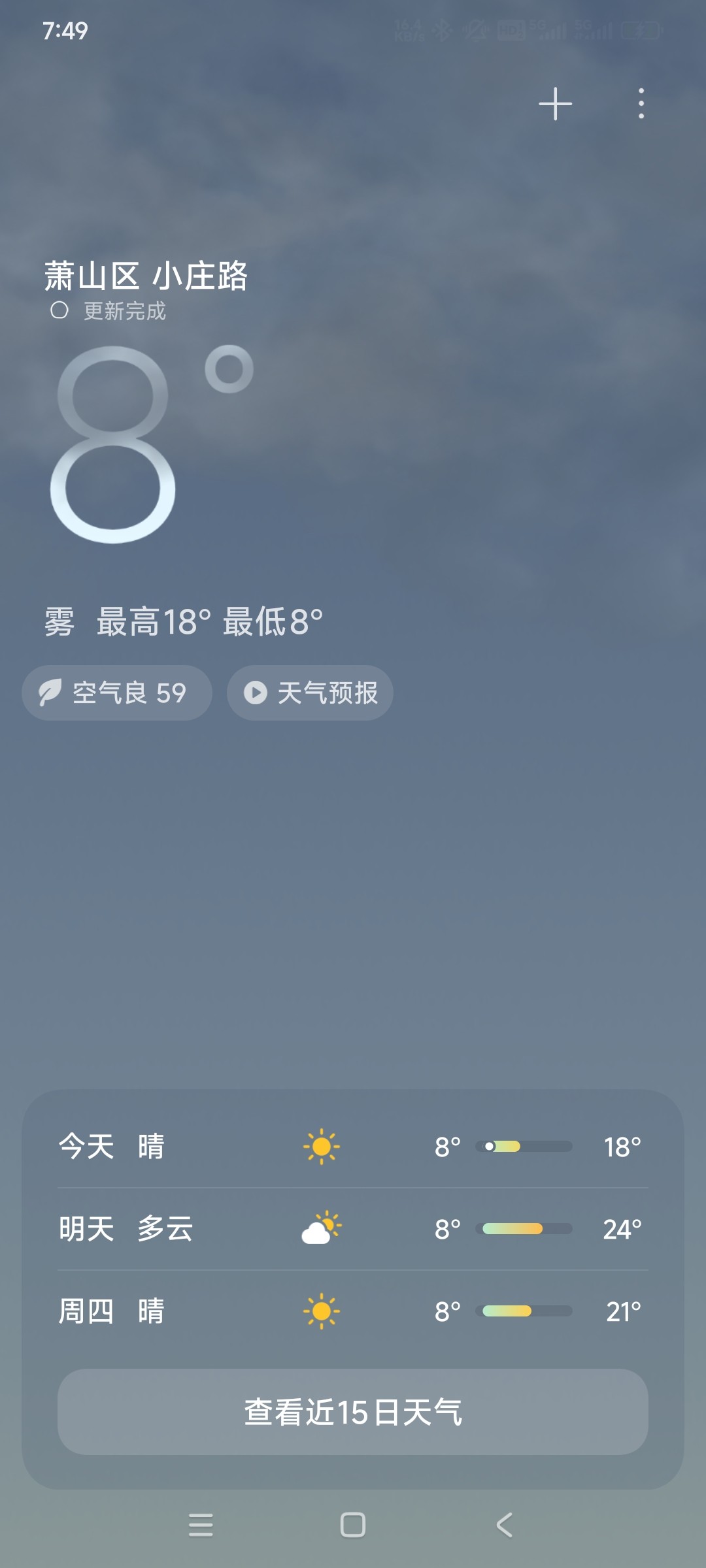The height and width of the screenshot is (1568, 706).
Task: Open the three-dot overflow menu
Action: coord(641,104)
